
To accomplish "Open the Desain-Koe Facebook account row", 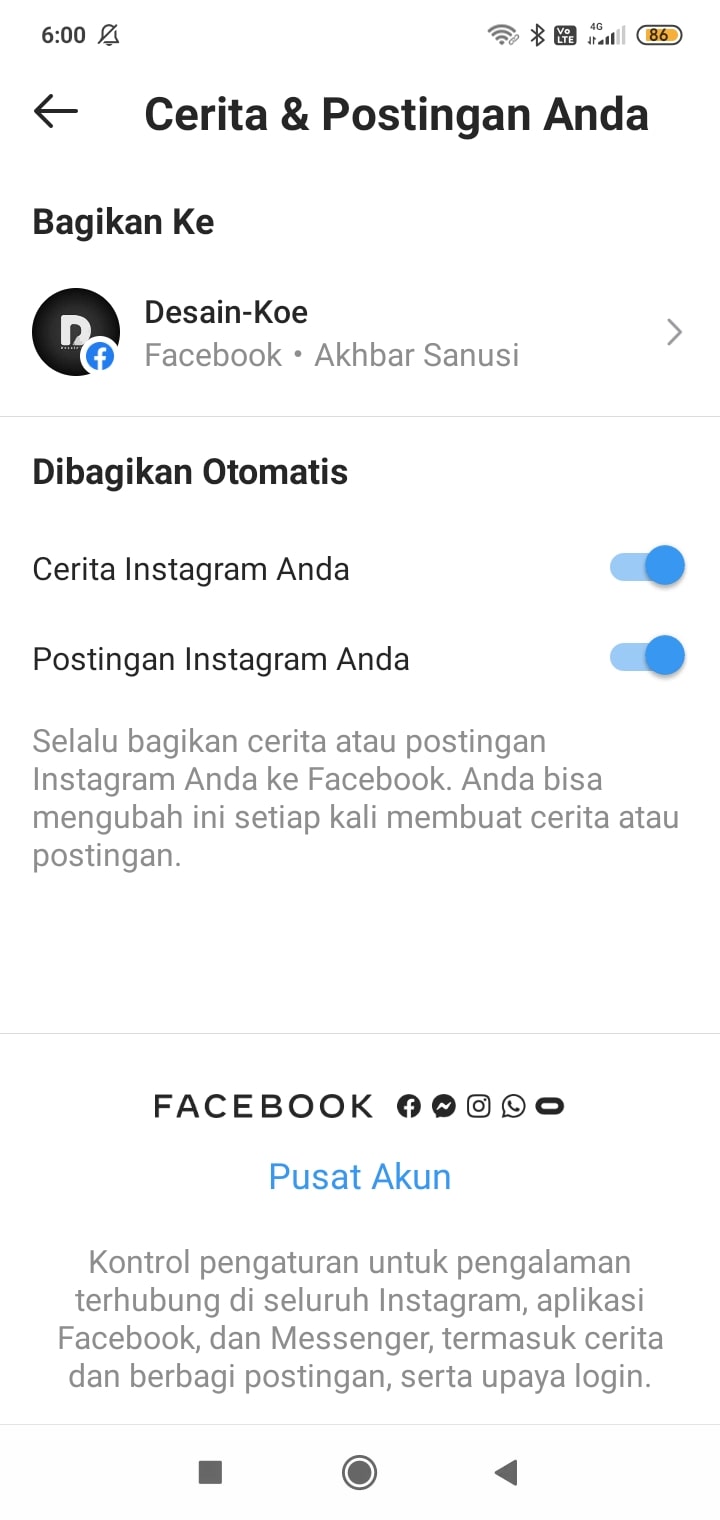I will [x=360, y=333].
